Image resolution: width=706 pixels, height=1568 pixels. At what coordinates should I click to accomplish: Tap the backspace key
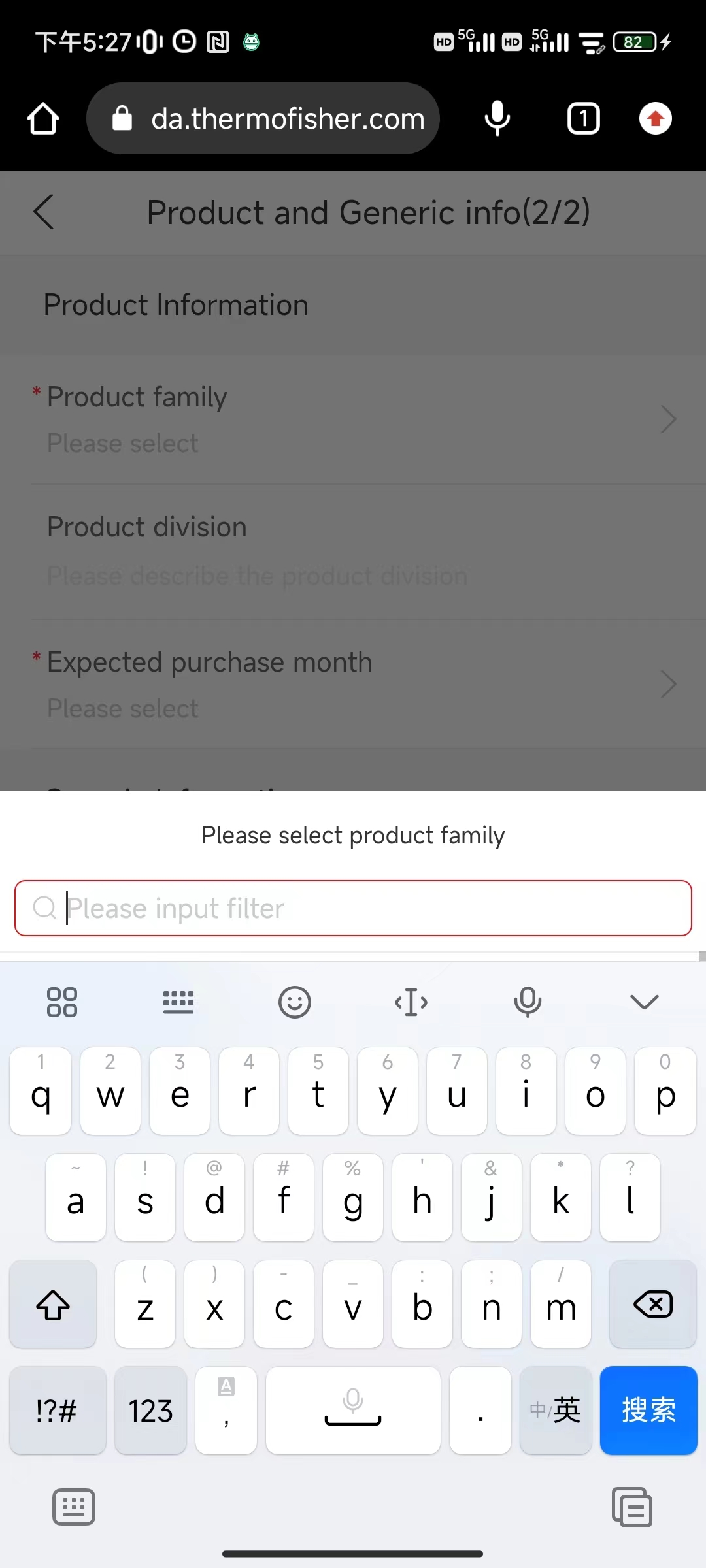click(652, 1305)
